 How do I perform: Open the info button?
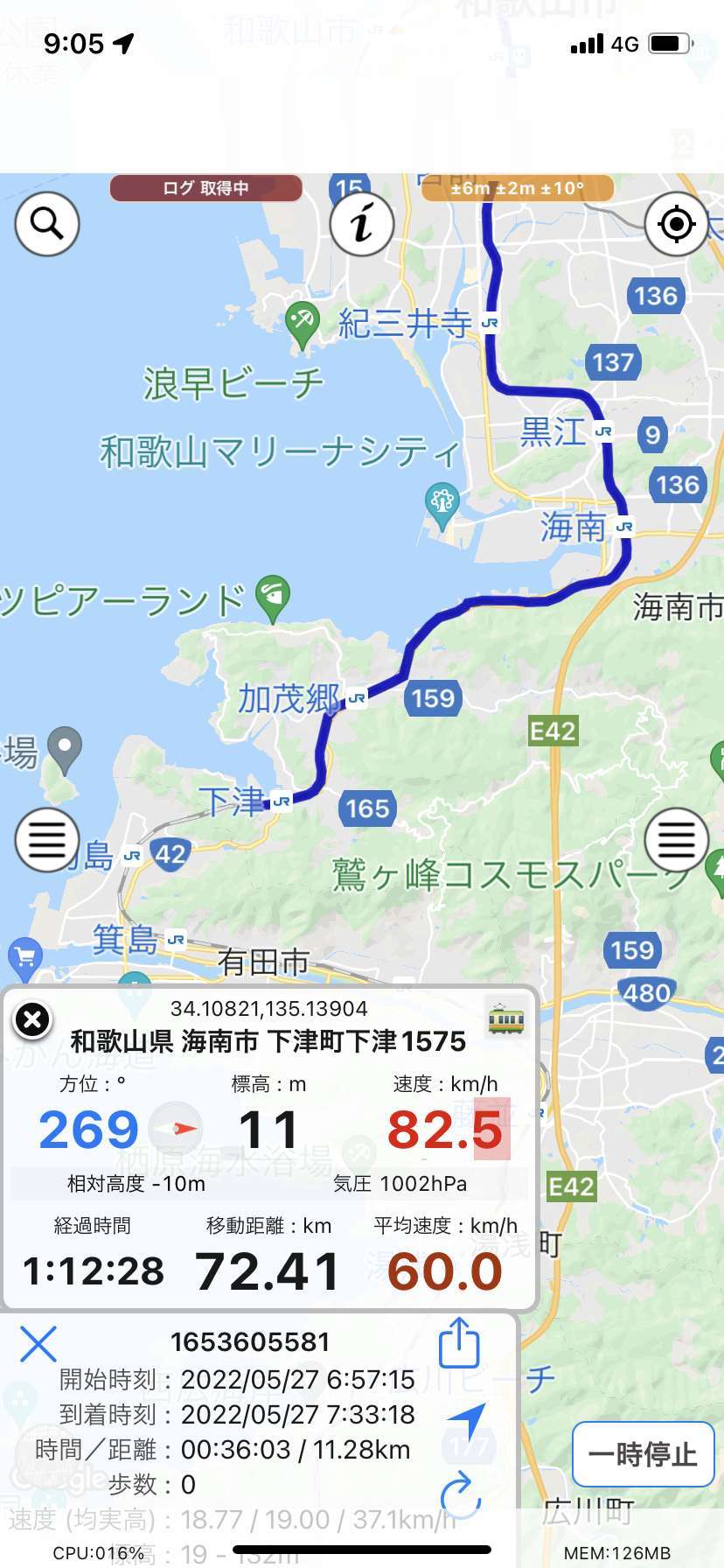click(362, 224)
